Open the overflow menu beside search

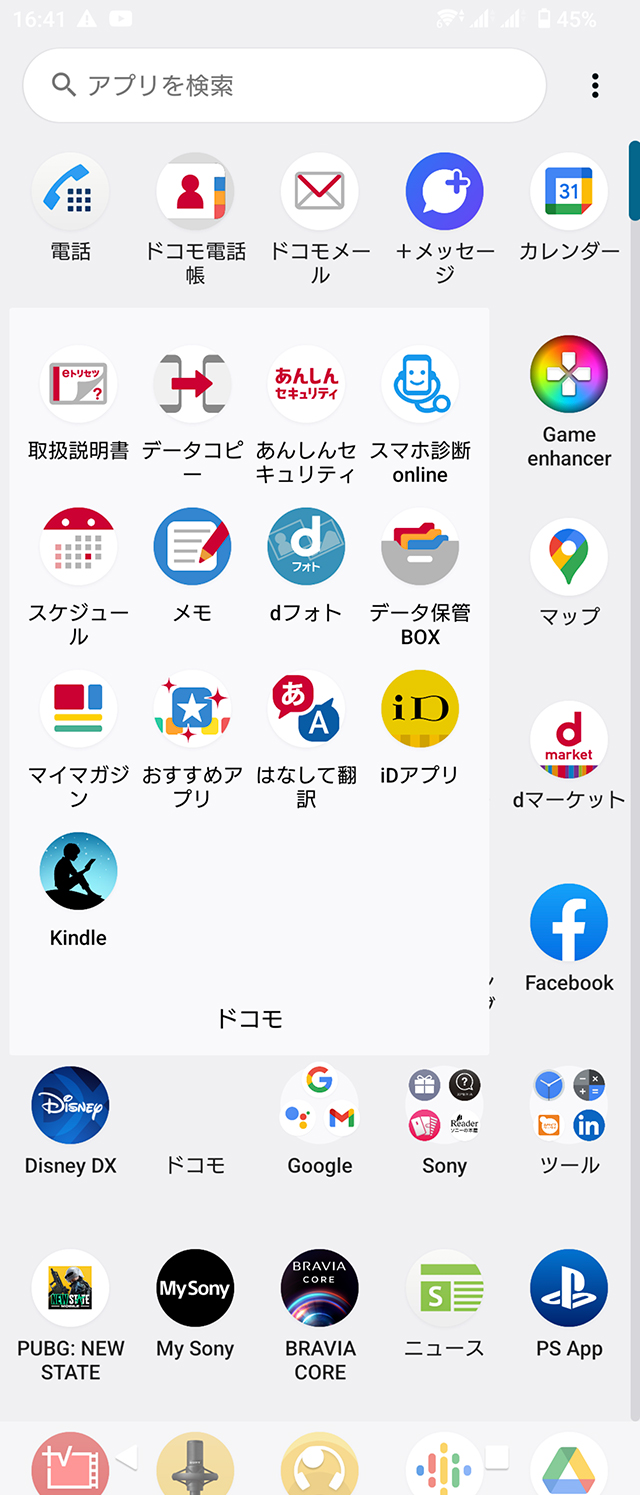click(x=595, y=85)
